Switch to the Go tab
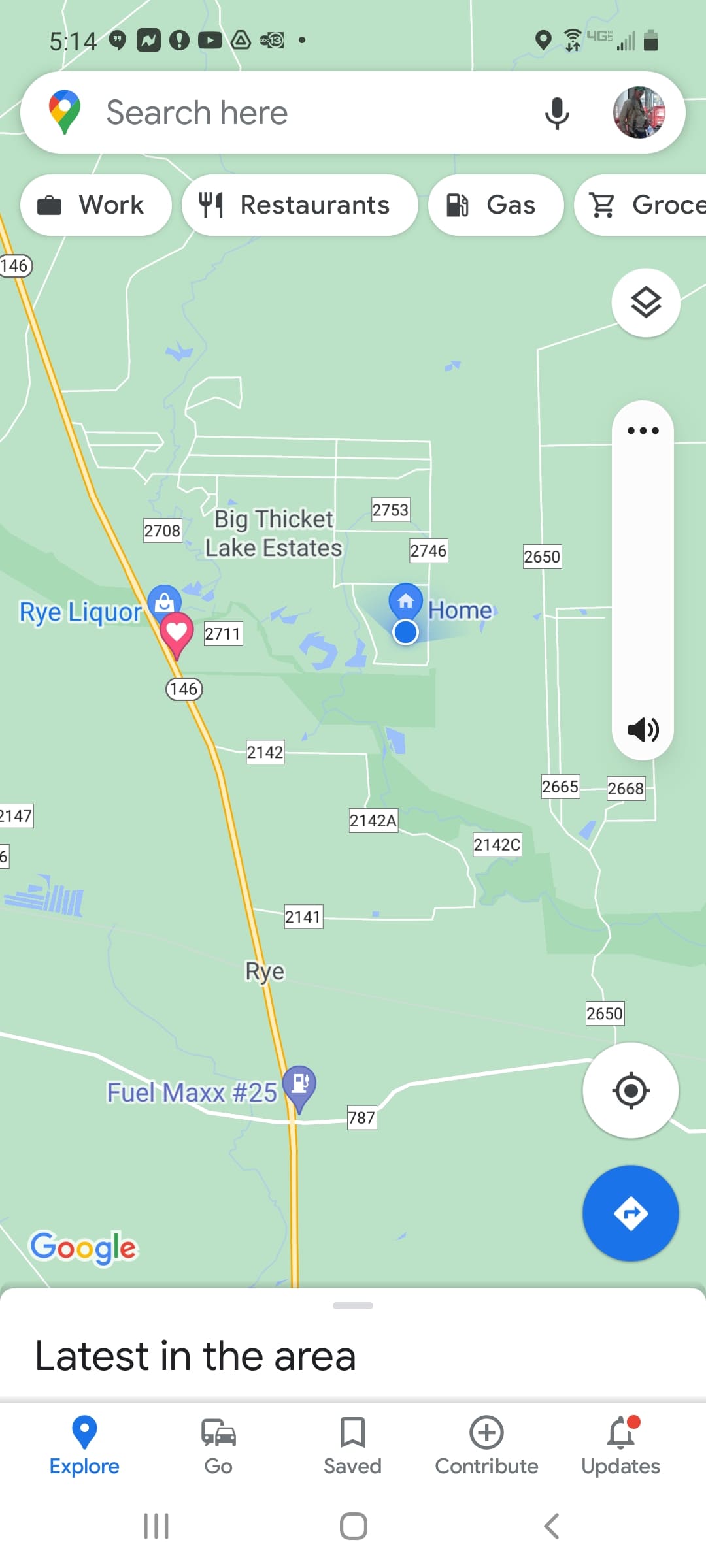Screen dimensions: 706x1568 pyautogui.click(x=218, y=1446)
